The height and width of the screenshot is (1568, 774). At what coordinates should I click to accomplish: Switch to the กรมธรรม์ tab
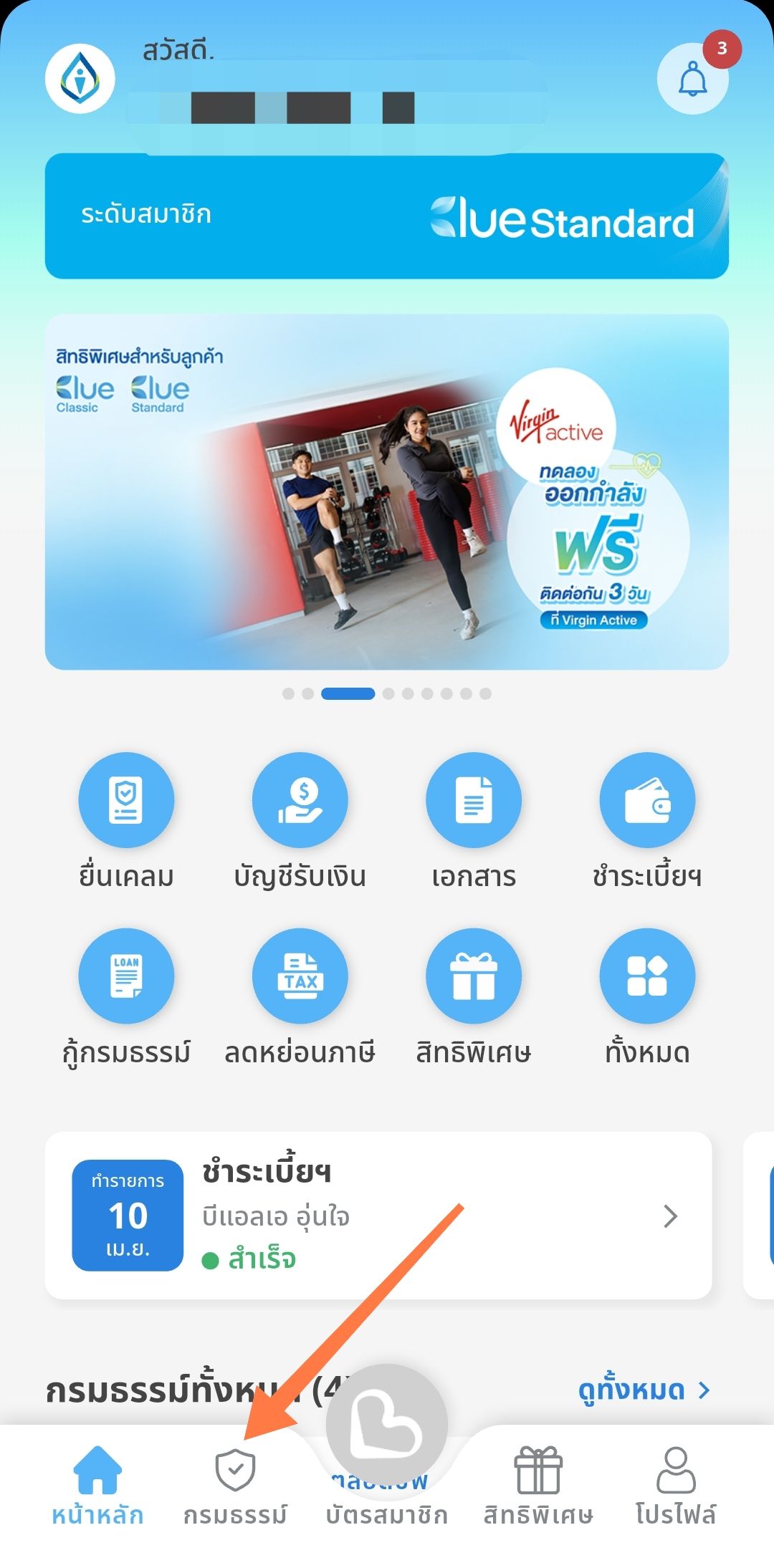click(235, 1486)
